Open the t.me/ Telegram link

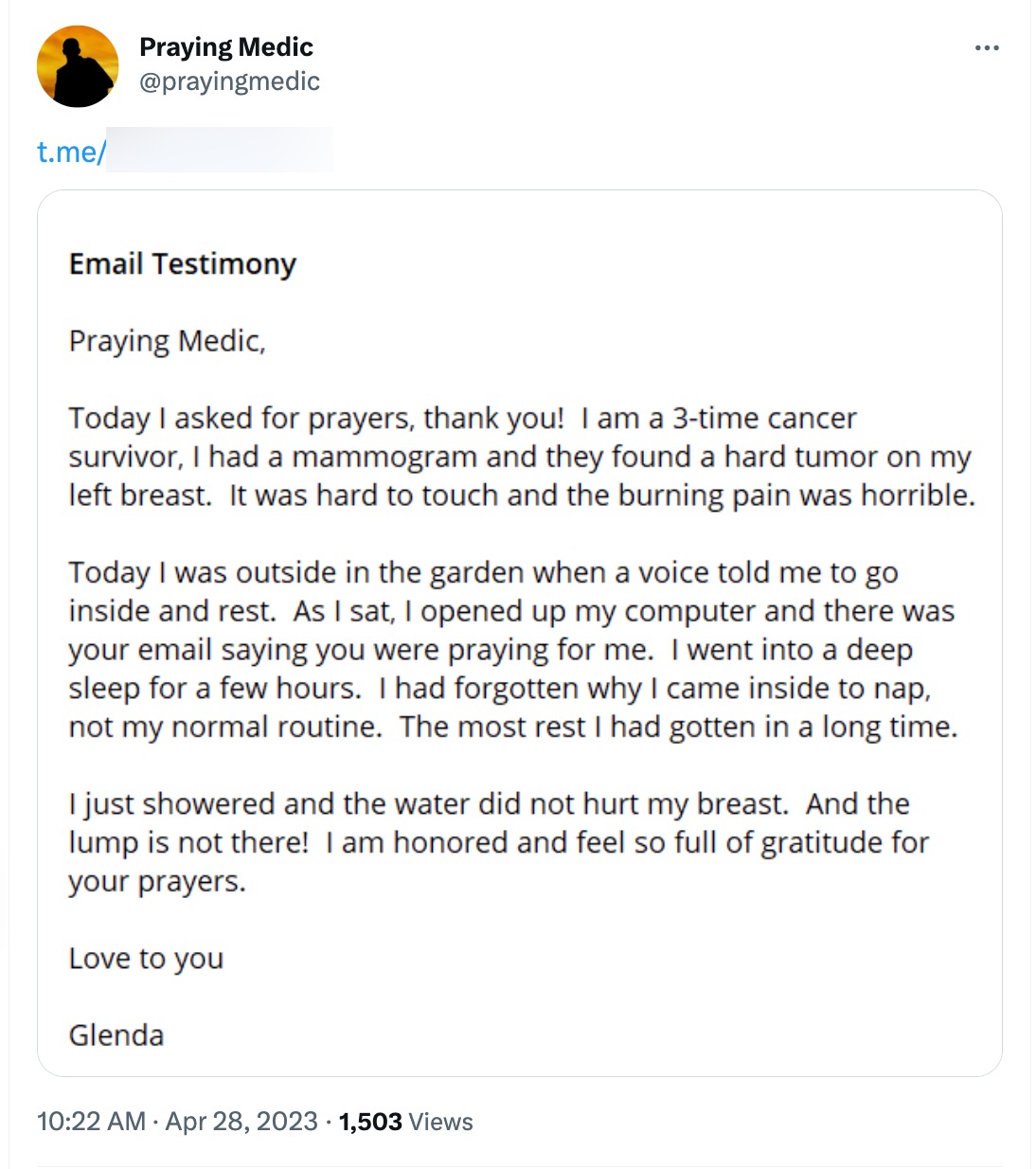[69, 151]
